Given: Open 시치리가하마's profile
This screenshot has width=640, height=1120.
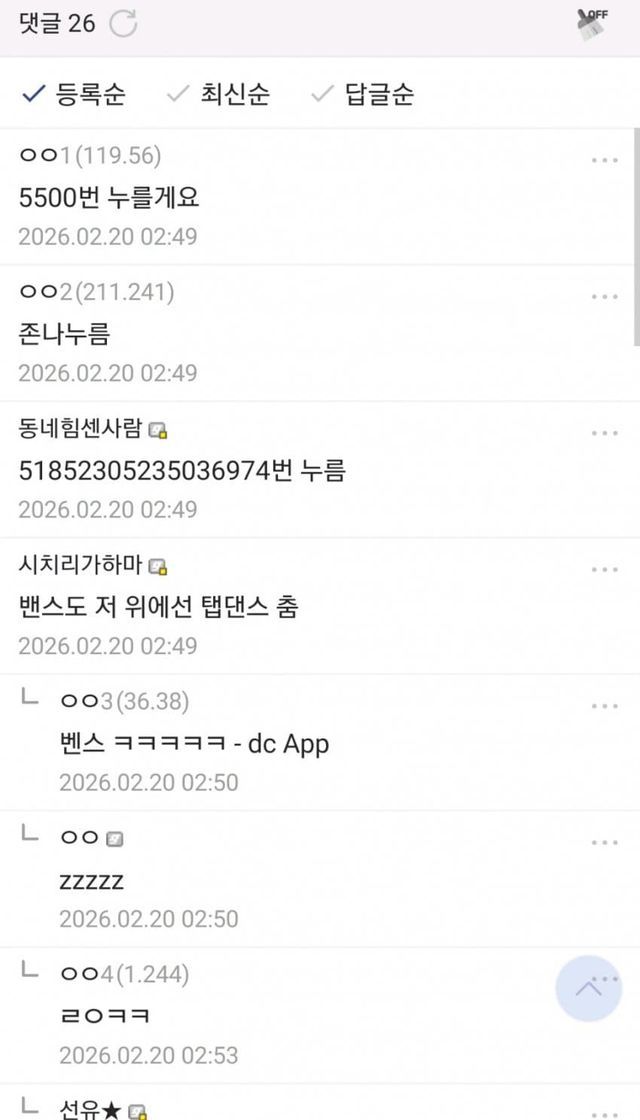Looking at the screenshot, I should point(83,566).
